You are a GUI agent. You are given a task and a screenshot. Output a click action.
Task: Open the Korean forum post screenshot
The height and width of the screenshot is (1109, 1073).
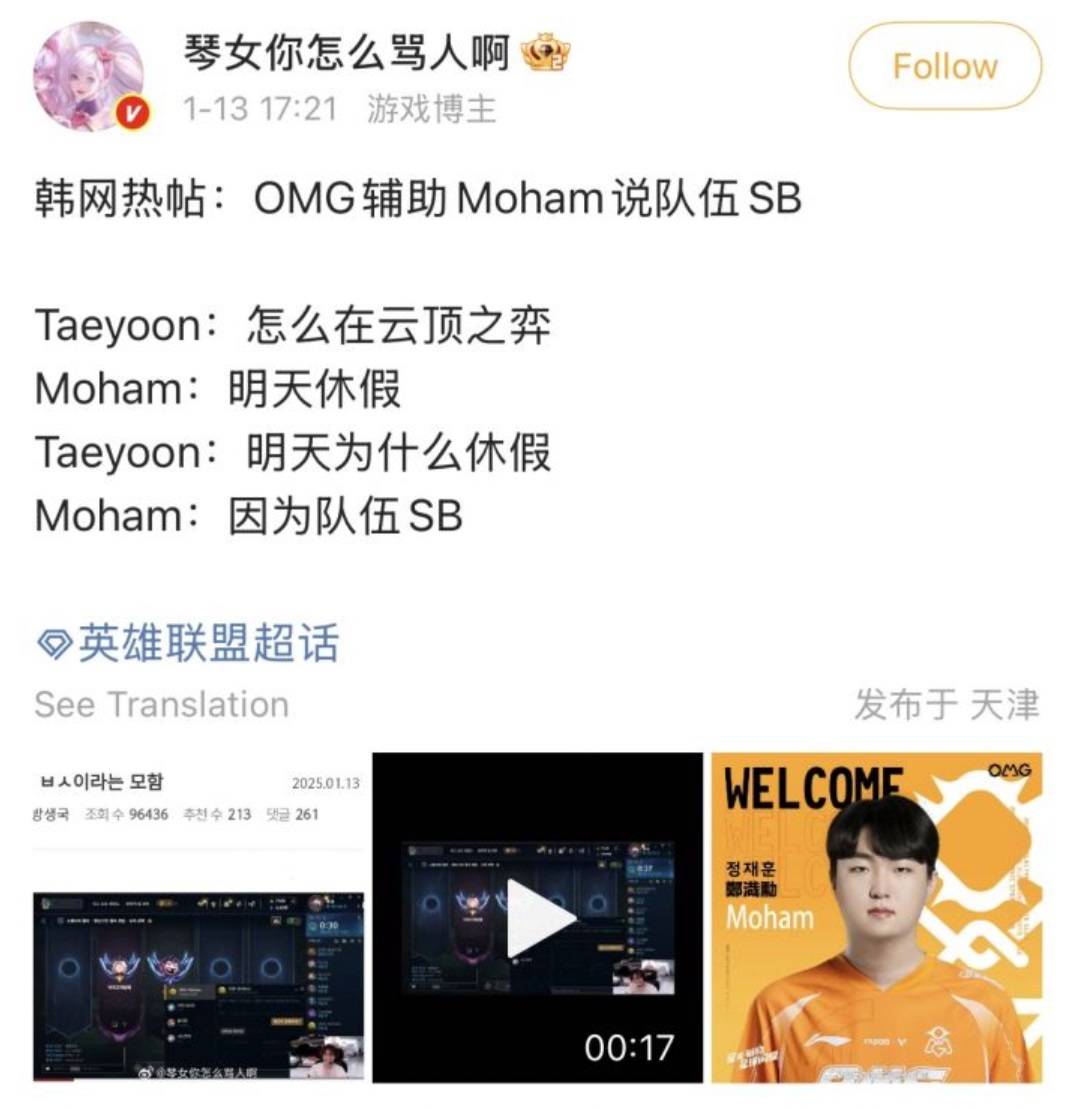coord(198,917)
